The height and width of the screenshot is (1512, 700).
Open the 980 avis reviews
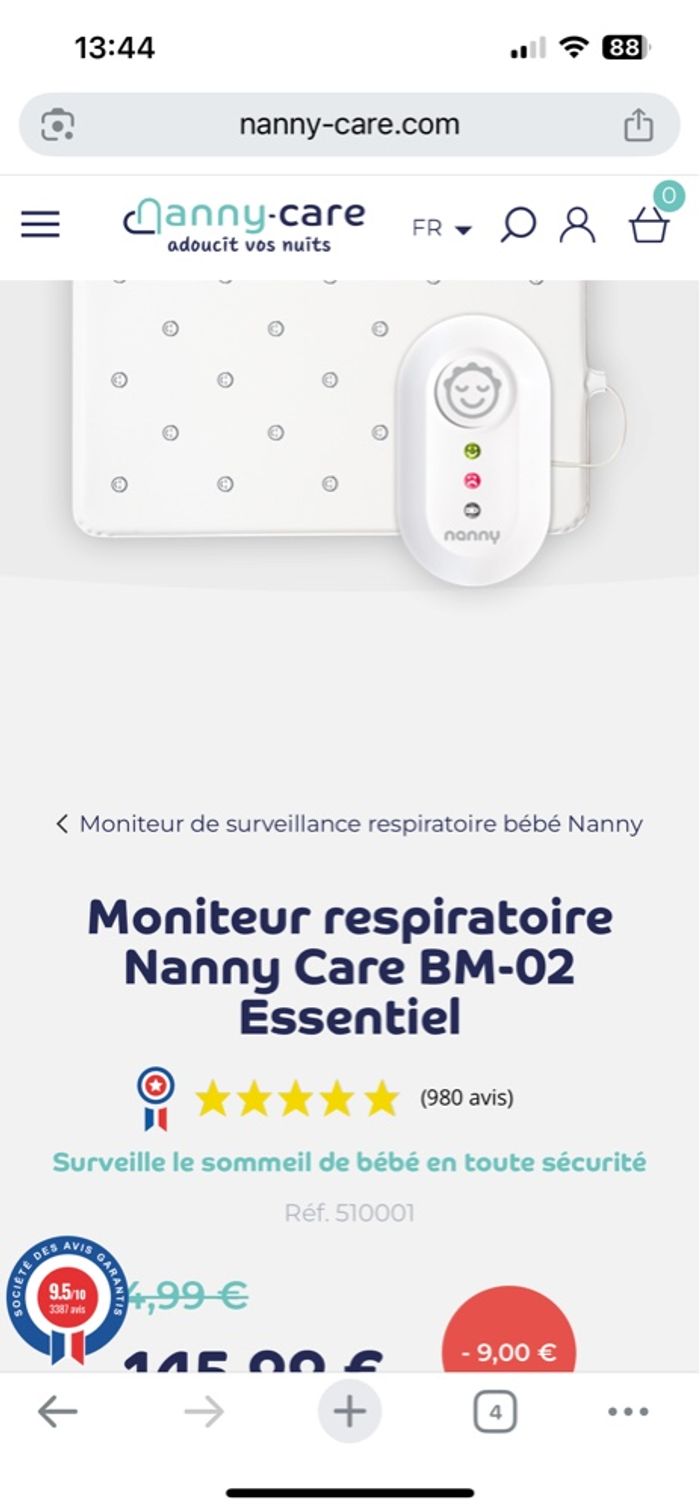[x=466, y=1098]
